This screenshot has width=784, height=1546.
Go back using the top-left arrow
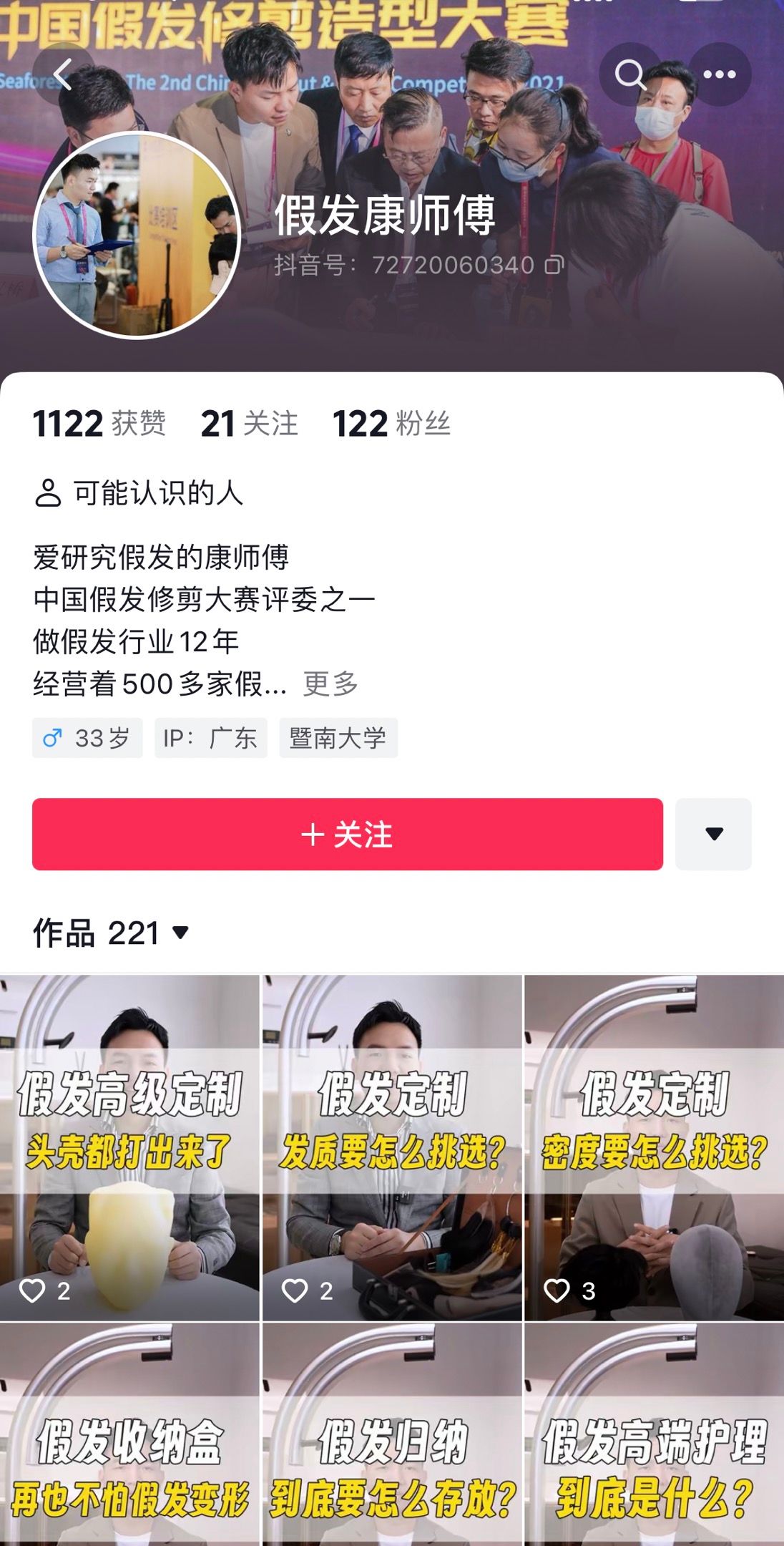pyautogui.click(x=63, y=74)
